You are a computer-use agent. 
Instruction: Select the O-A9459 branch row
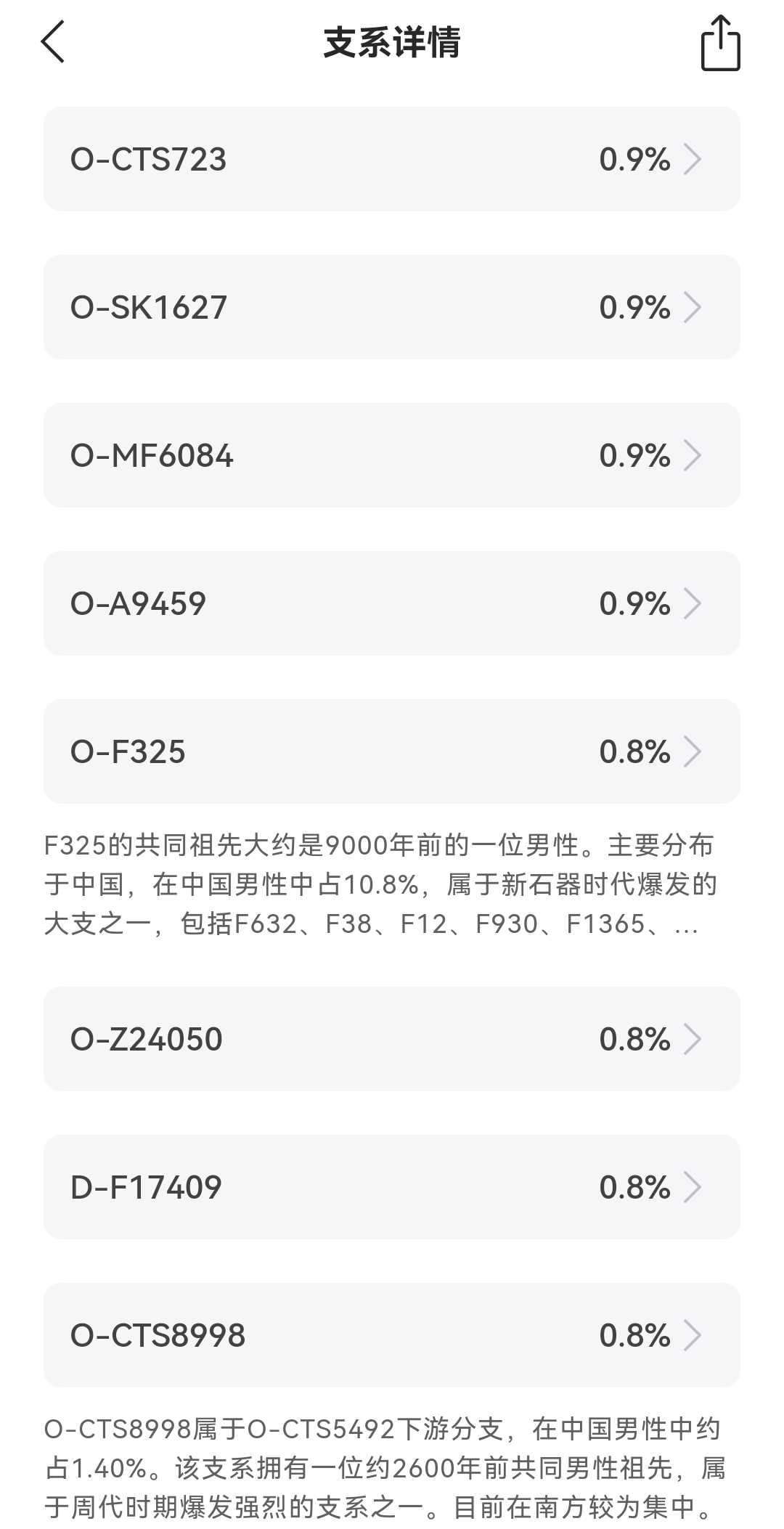[392, 603]
